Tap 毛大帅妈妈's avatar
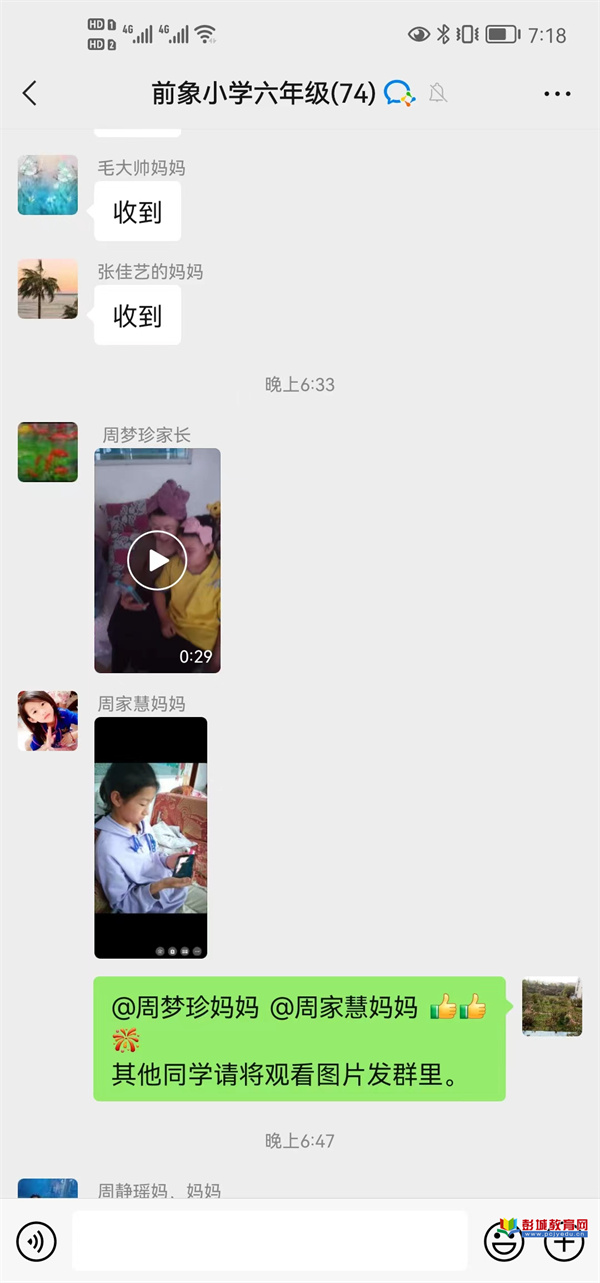The height and width of the screenshot is (1283, 600). click(x=47, y=185)
